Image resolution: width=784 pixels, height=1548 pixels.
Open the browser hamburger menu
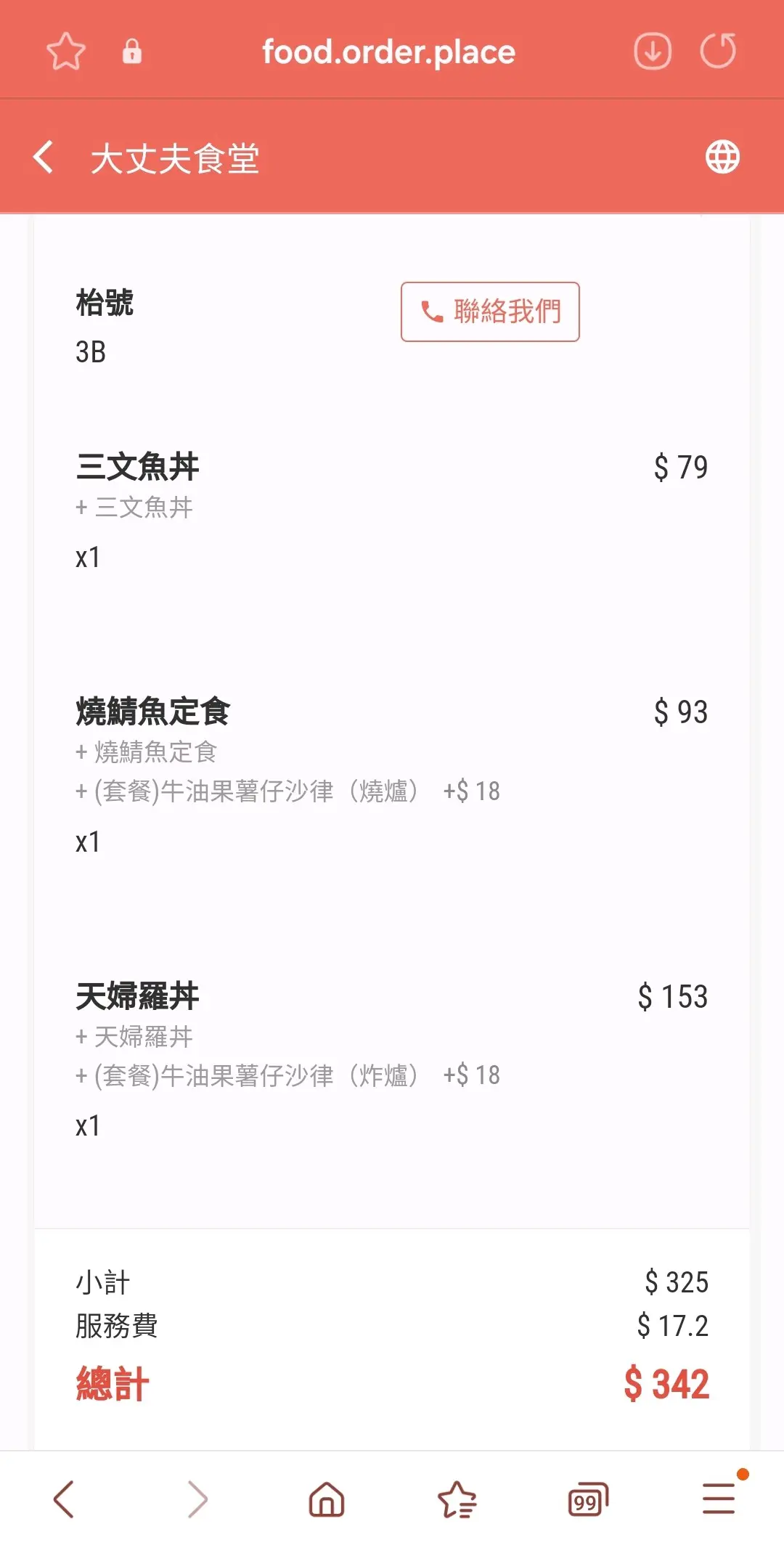(x=719, y=1499)
